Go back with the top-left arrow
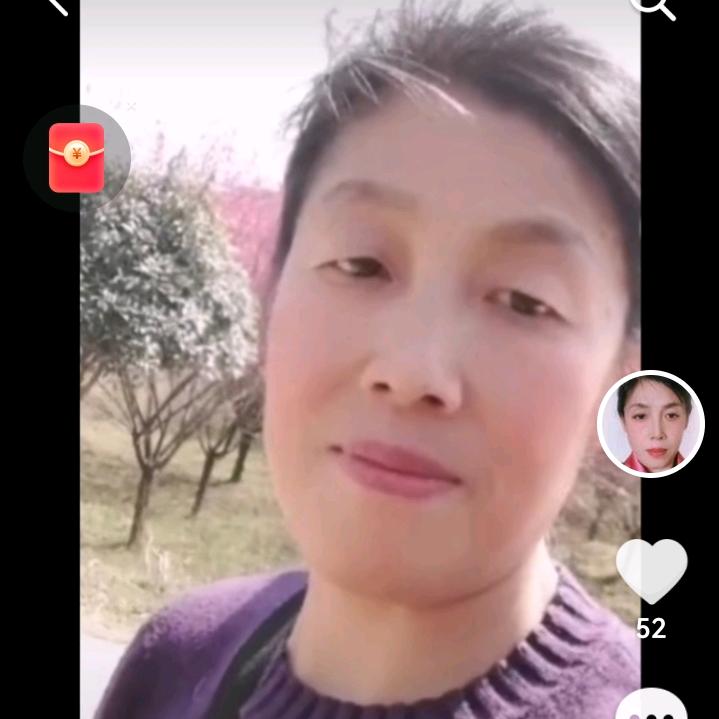This screenshot has height=719, width=719. pos(57,6)
